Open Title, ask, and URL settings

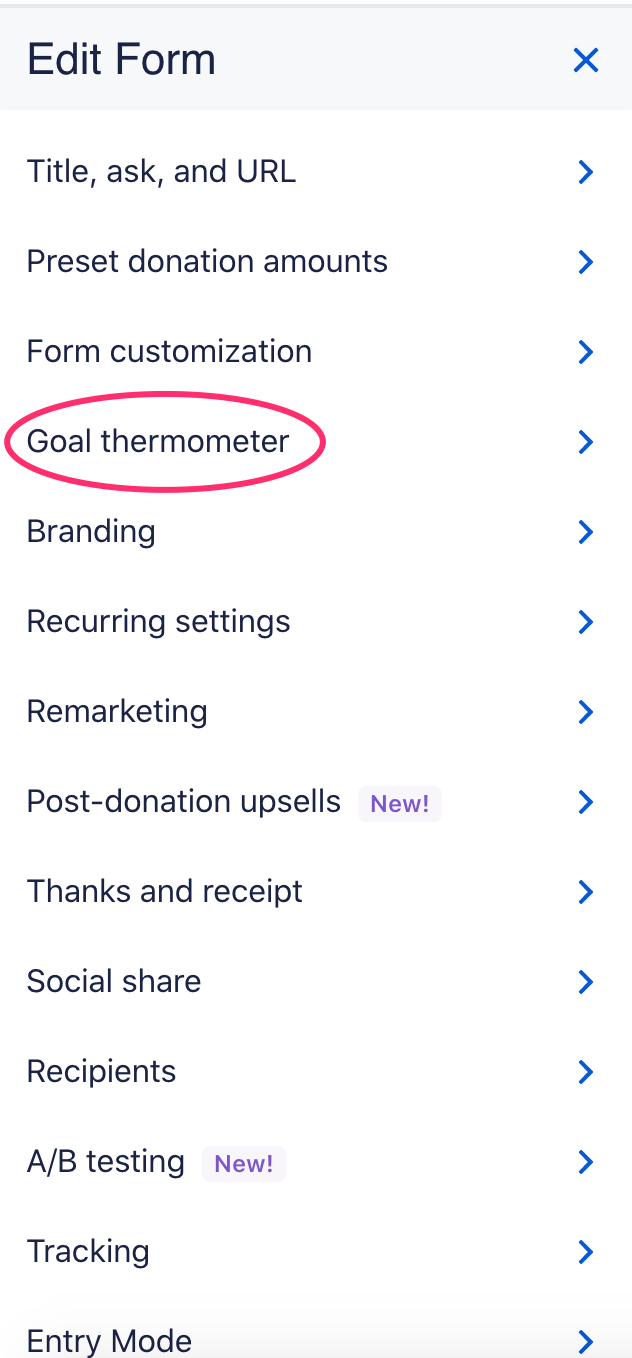[x=316, y=172]
